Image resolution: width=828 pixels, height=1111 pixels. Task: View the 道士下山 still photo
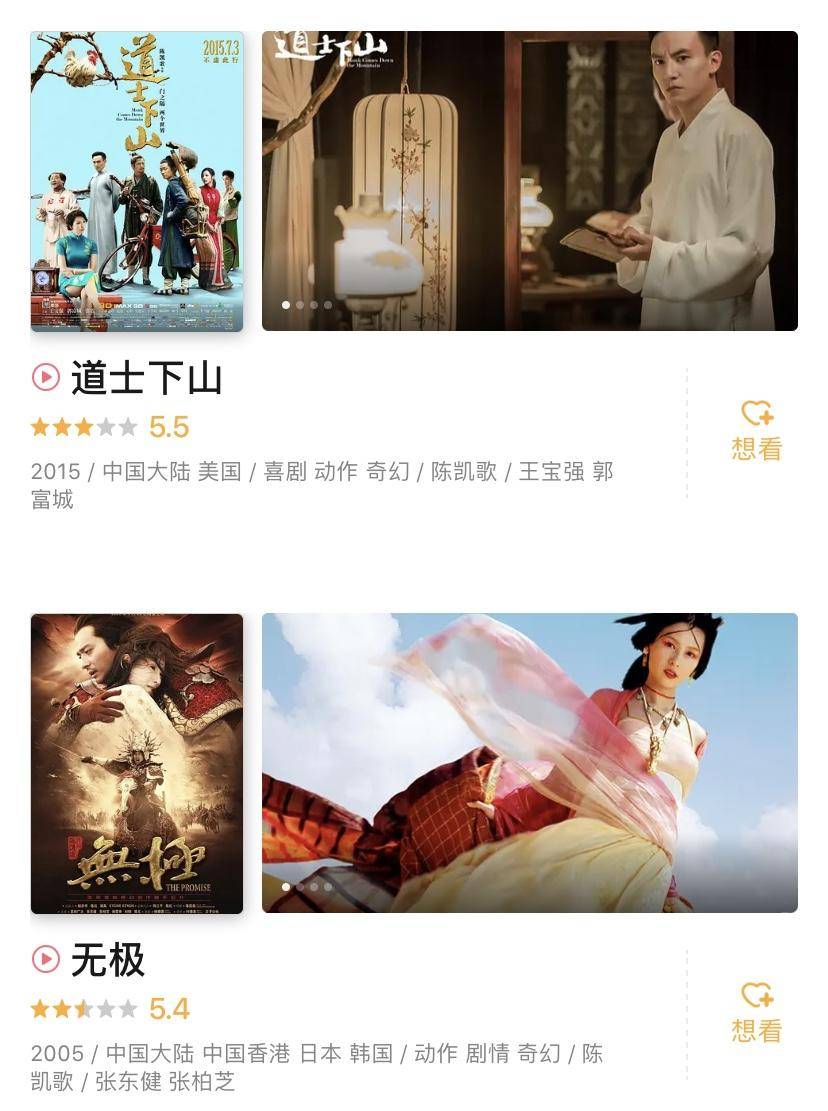click(529, 181)
